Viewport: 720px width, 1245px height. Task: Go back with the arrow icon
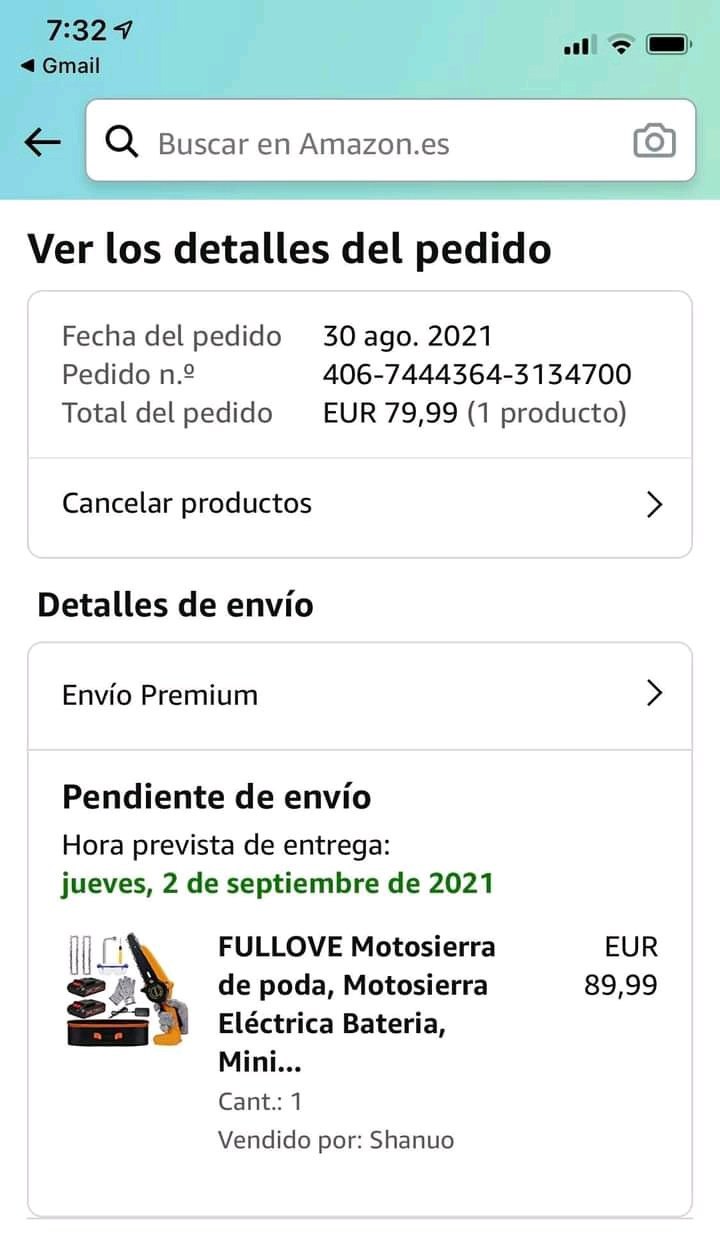pyautogui.click(x=42, y=143)
